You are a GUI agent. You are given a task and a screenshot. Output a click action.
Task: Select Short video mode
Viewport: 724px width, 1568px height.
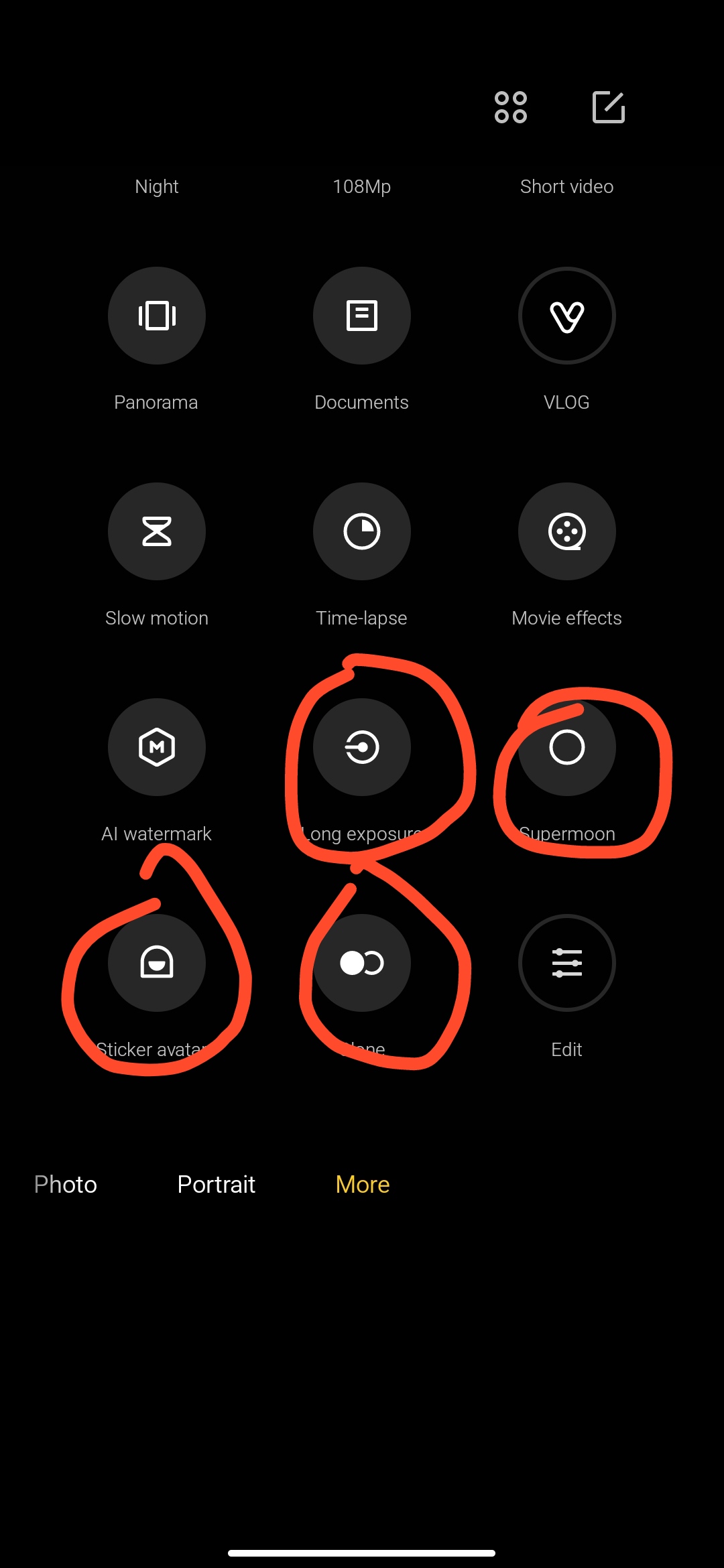(567, 186)
